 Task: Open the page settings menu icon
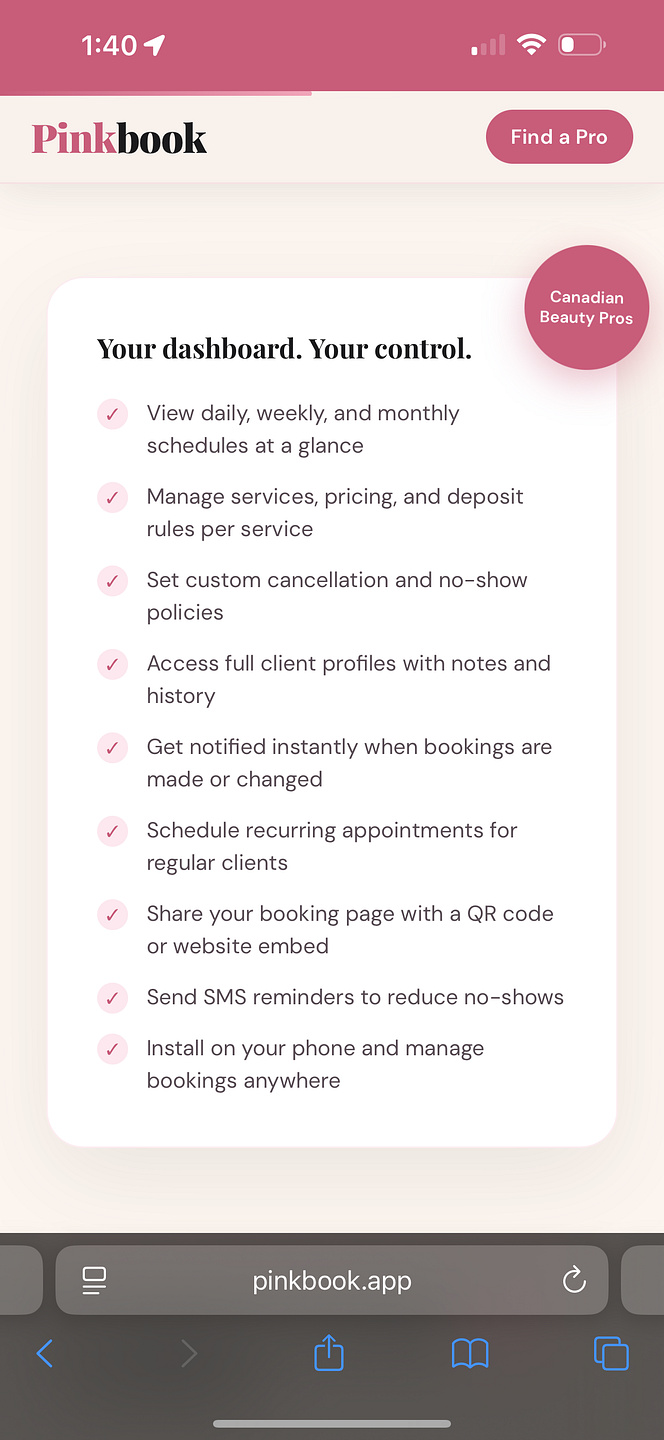94,1280
